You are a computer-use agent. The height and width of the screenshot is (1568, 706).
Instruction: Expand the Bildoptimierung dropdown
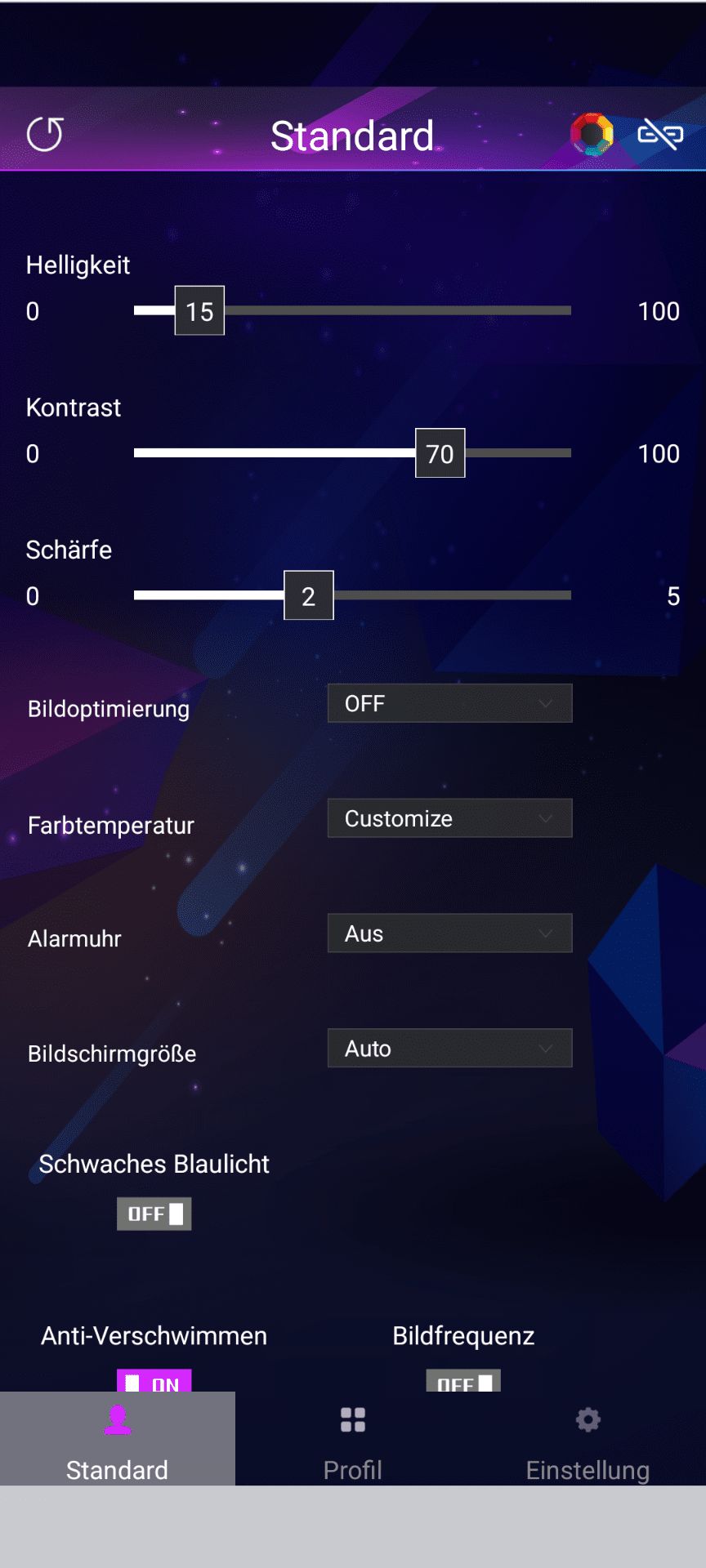pyautogui.click(x=449, y=704)
